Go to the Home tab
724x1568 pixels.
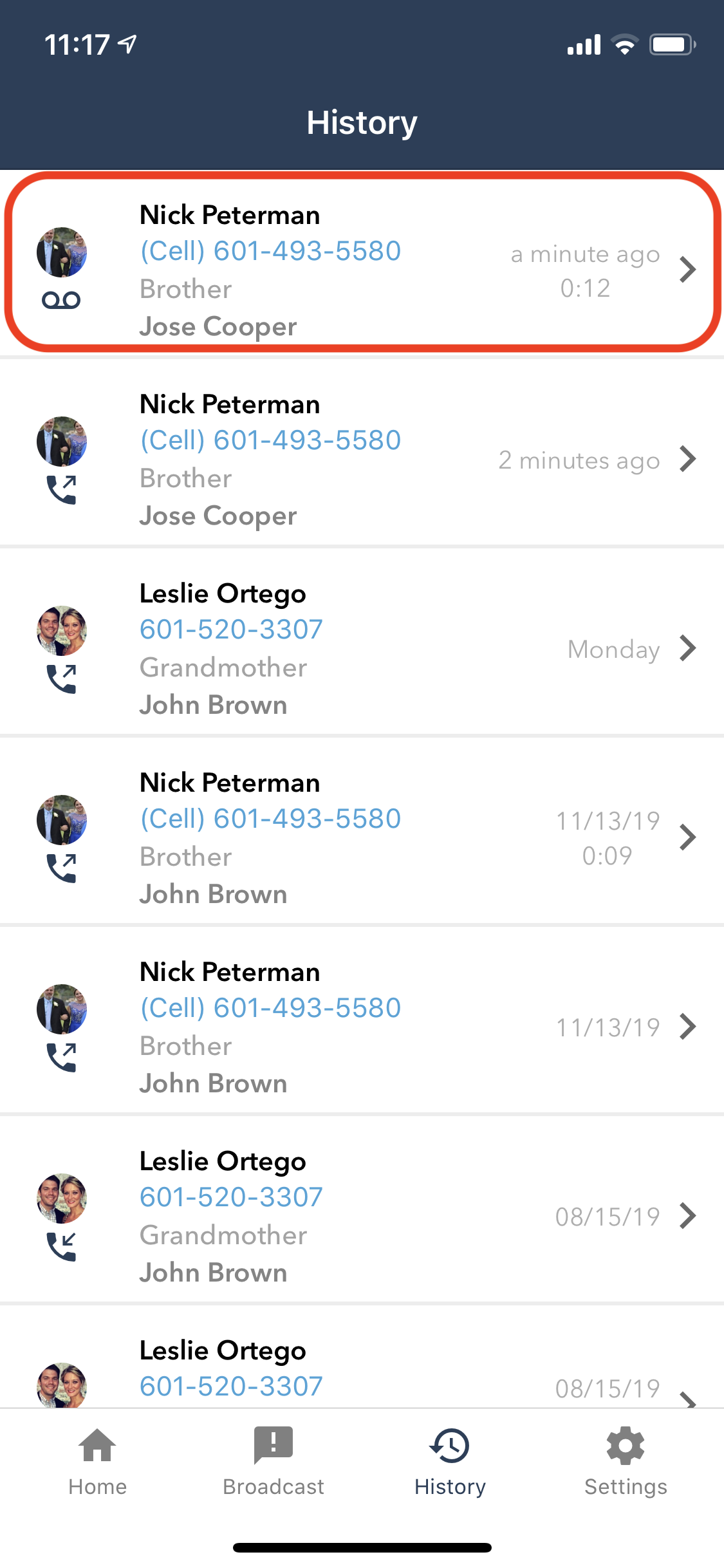point(97,1461)
